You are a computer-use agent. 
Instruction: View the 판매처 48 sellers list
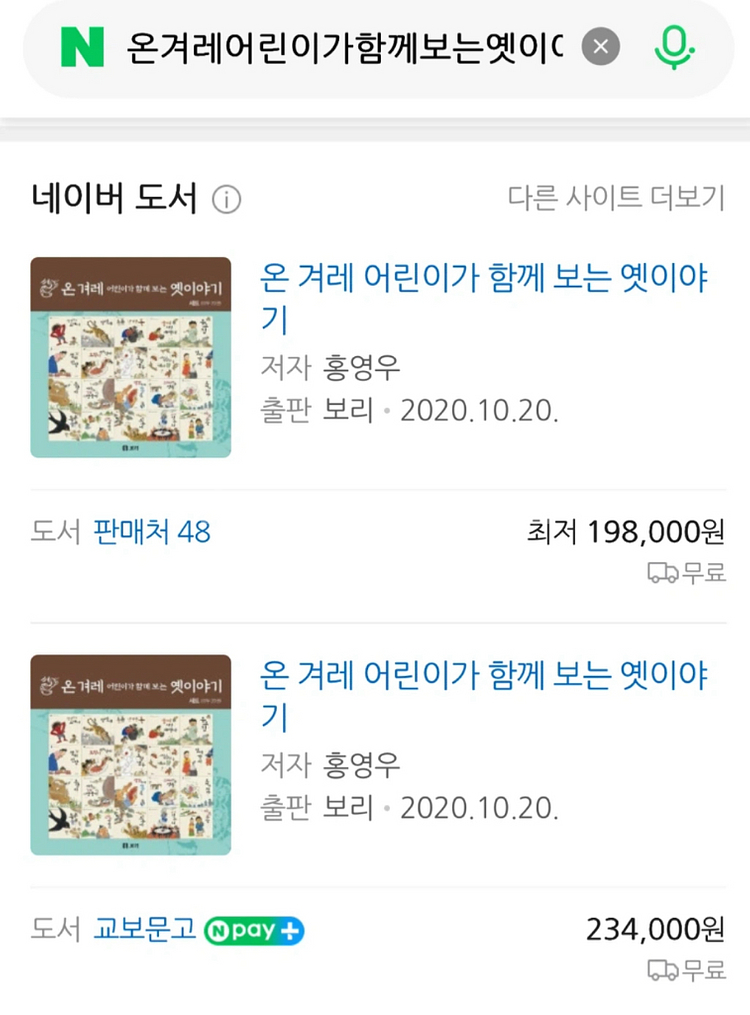tap(152, 532)
